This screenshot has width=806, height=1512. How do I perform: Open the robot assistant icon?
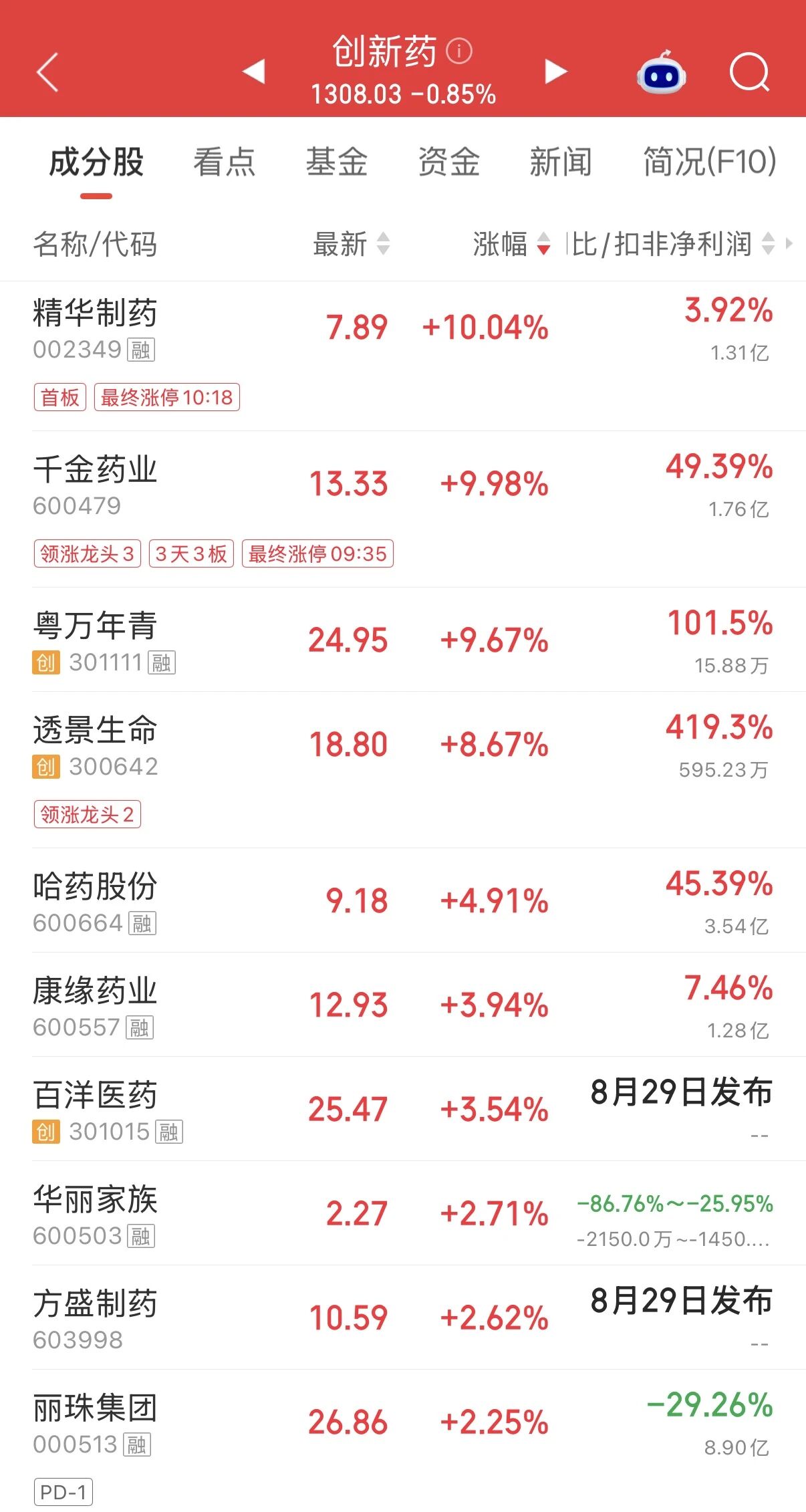pos(661,72)
